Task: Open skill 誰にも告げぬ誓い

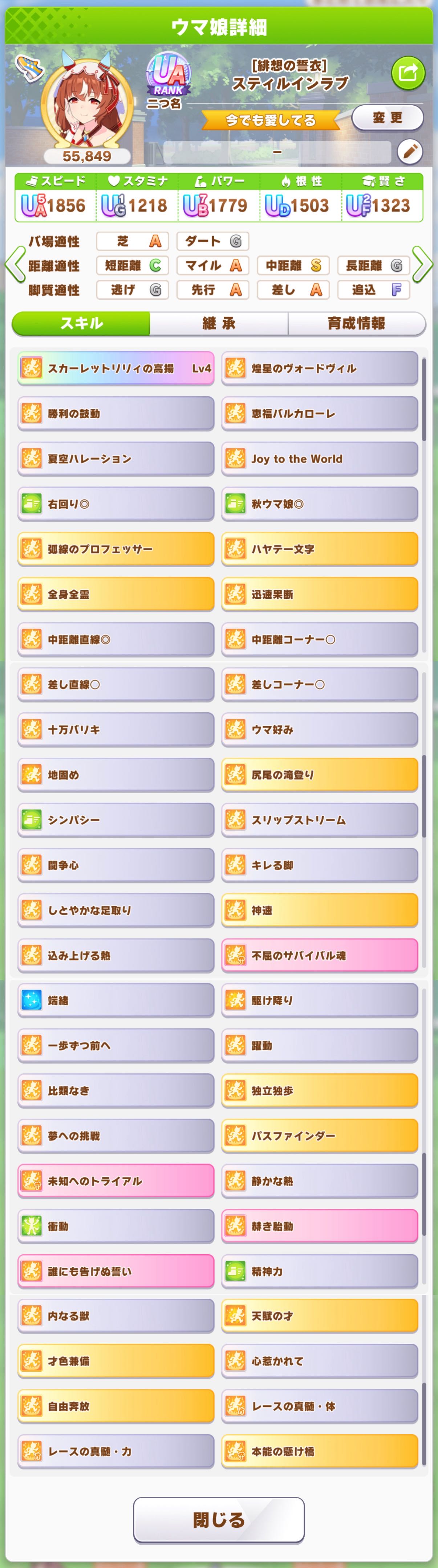Action: 116,1272
